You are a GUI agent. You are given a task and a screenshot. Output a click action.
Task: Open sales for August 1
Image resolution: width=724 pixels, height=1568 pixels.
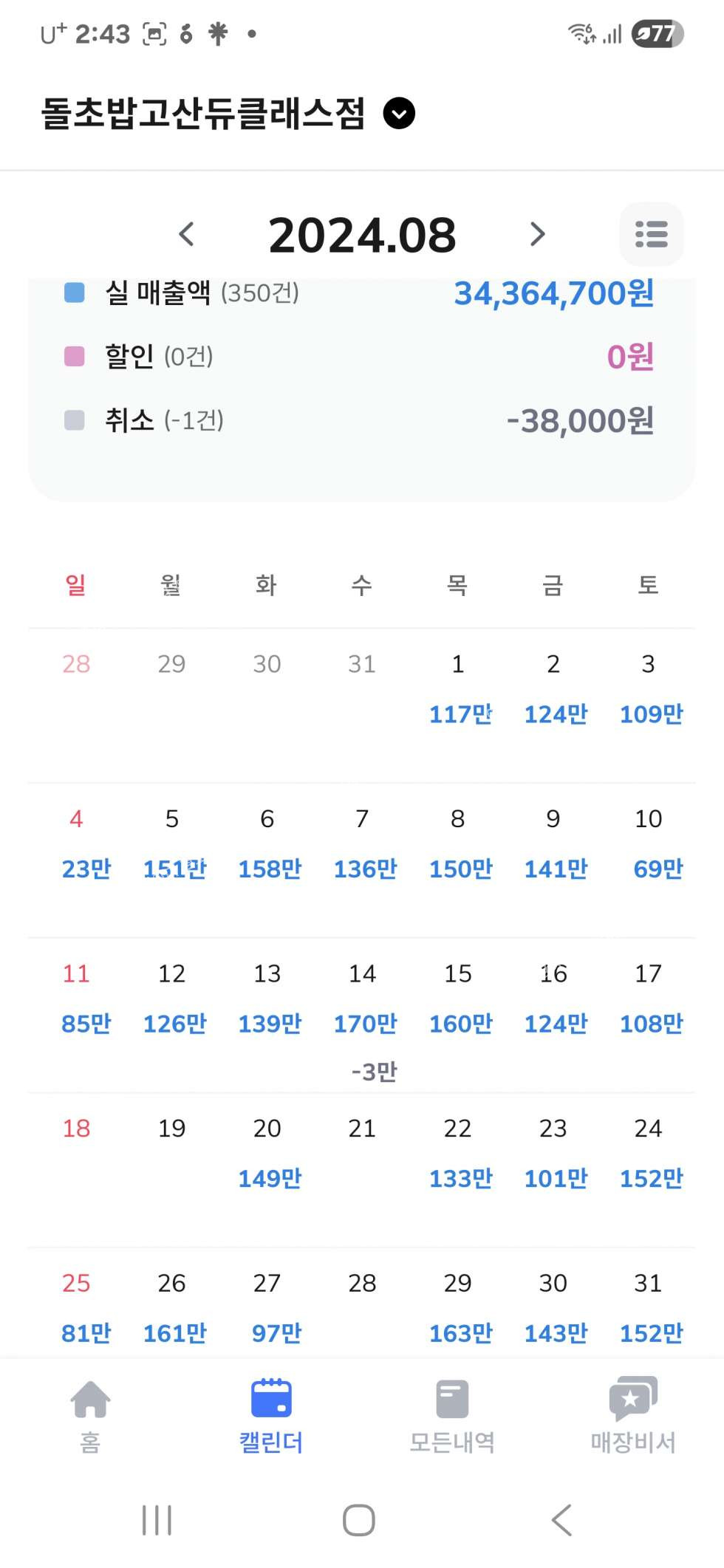tap(458, 691)
